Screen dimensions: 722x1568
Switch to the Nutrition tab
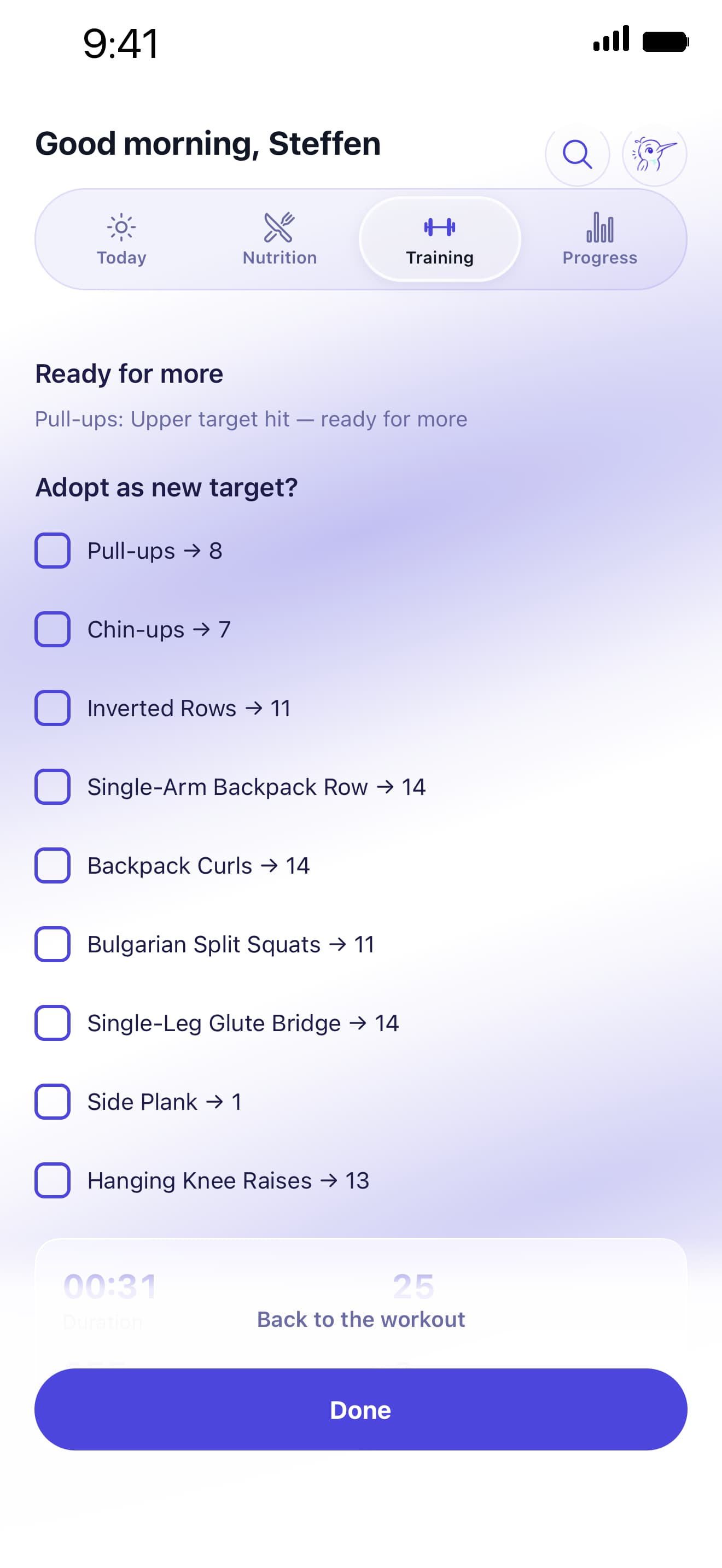click(280, 239)
